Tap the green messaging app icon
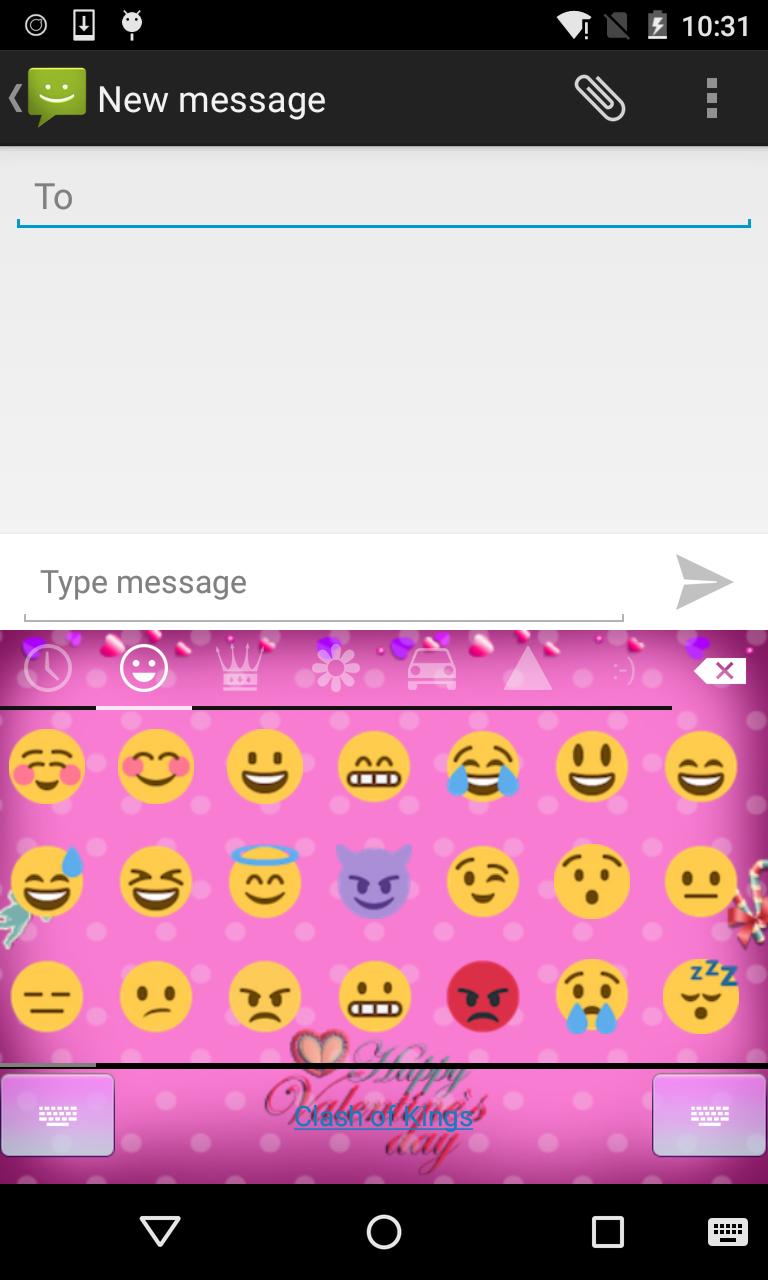Image resolution: width=768 pixels, height=1280 pixels. [55, 97]
